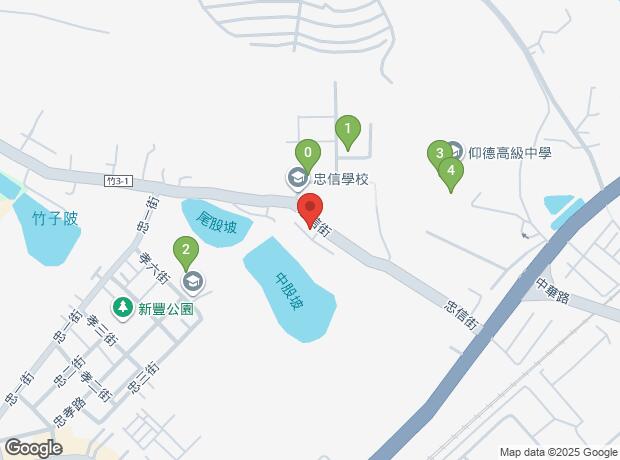Image resolution: width=620 pixels, height=460 pixels.
Task: Tap green map marker numbered 0
Action: (x=308, y=155)
